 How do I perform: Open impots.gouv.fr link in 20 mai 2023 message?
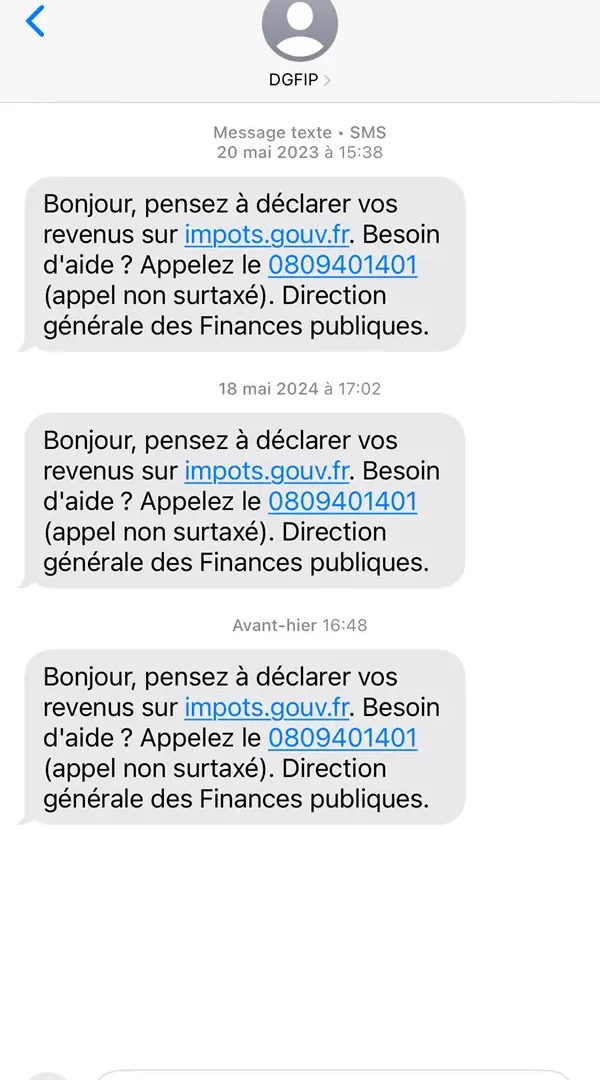click(267, 235)
